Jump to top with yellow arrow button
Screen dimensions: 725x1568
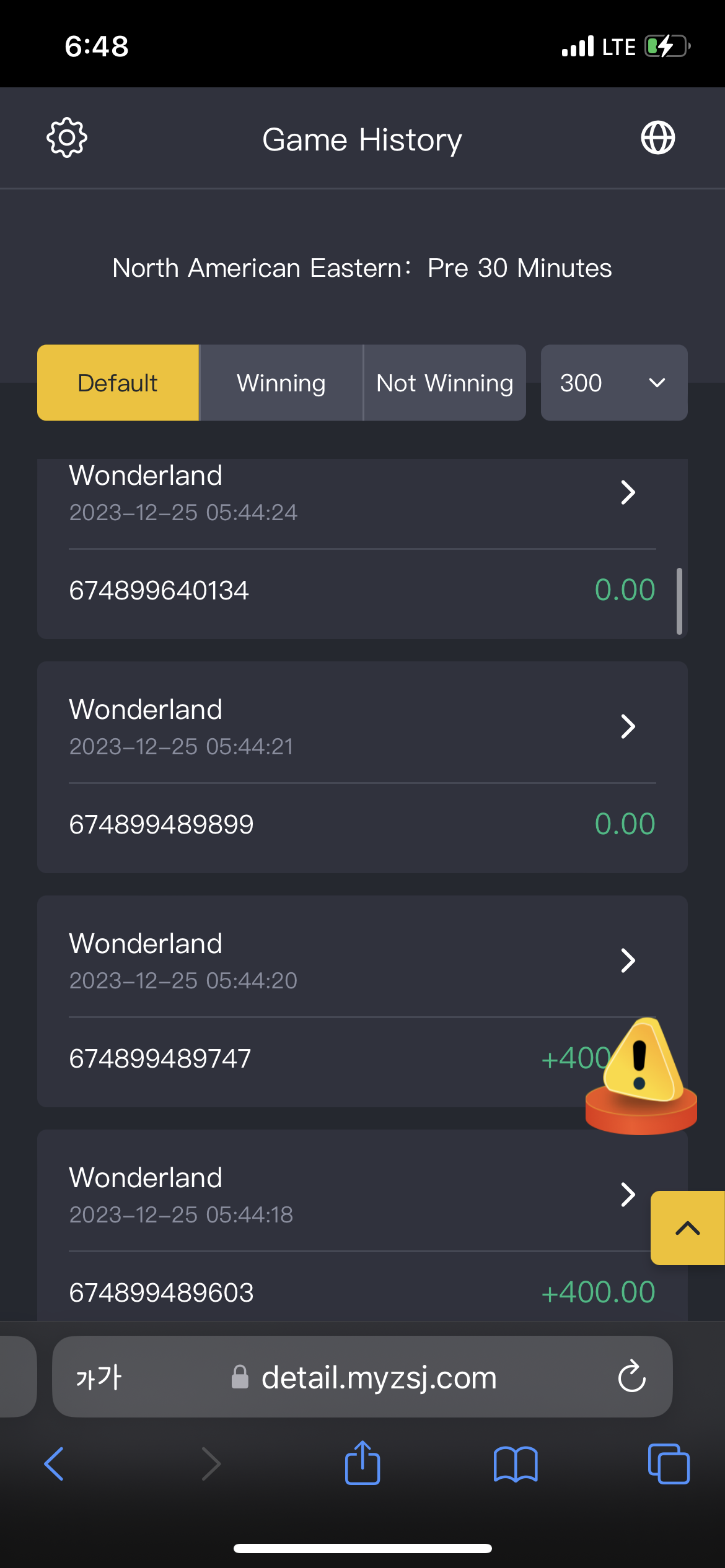pyautogui.click(x=688, y=1227)
